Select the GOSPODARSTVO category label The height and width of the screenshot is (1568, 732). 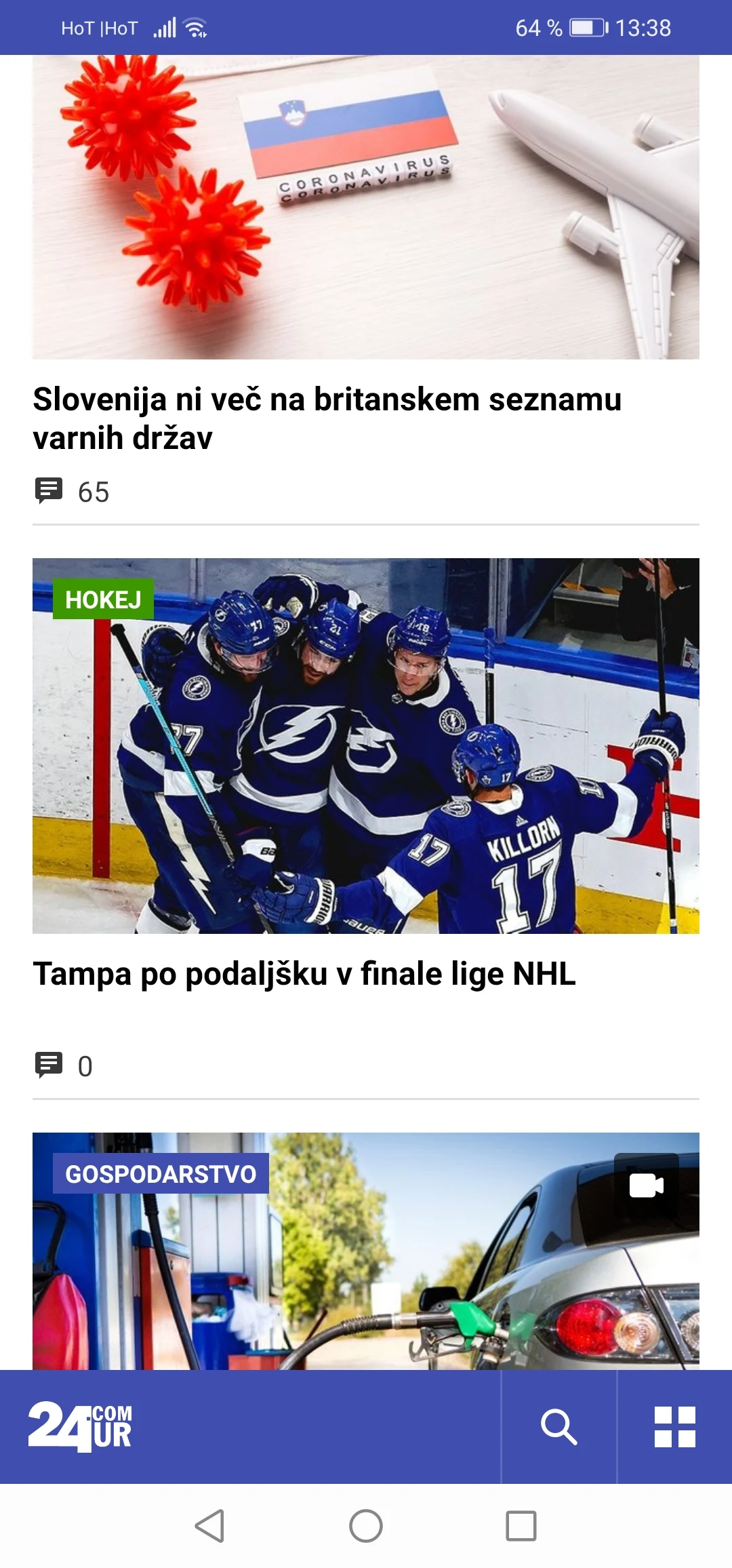point(161,1174)
